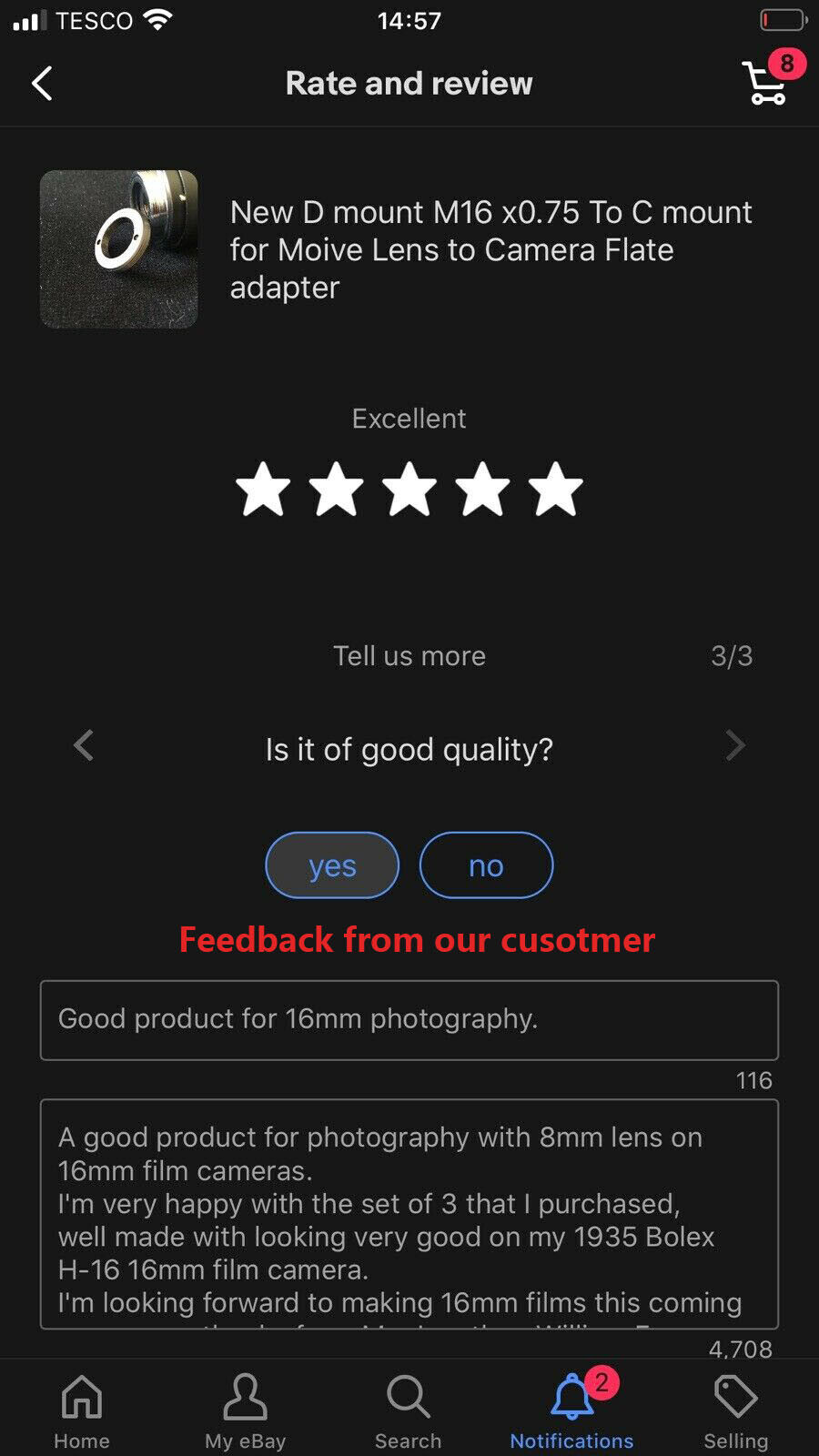Answer yes to good quality question
This screenshot has width=819, height=1456.
point(332,865)
